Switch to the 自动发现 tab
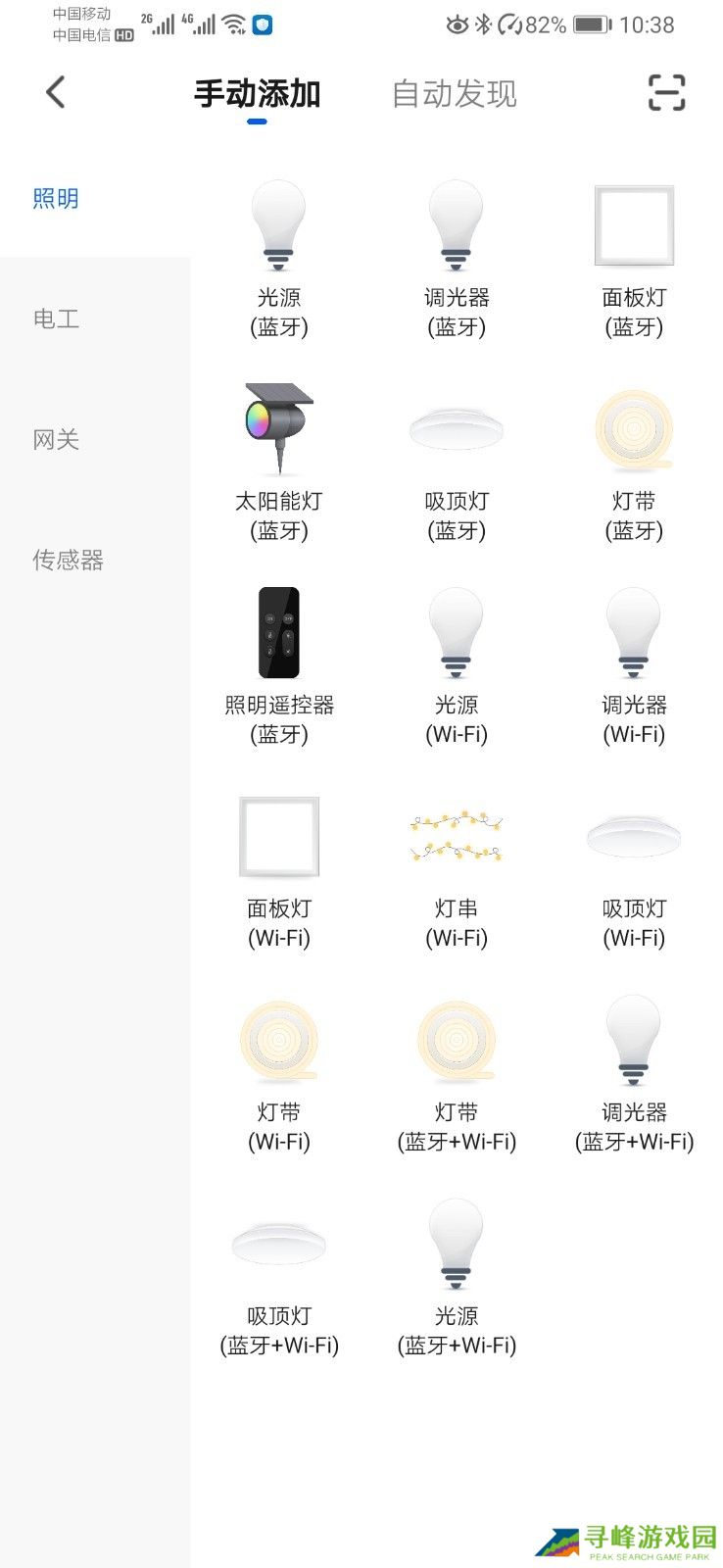Viewport: 723px width, 1568px height. point(454,94)
